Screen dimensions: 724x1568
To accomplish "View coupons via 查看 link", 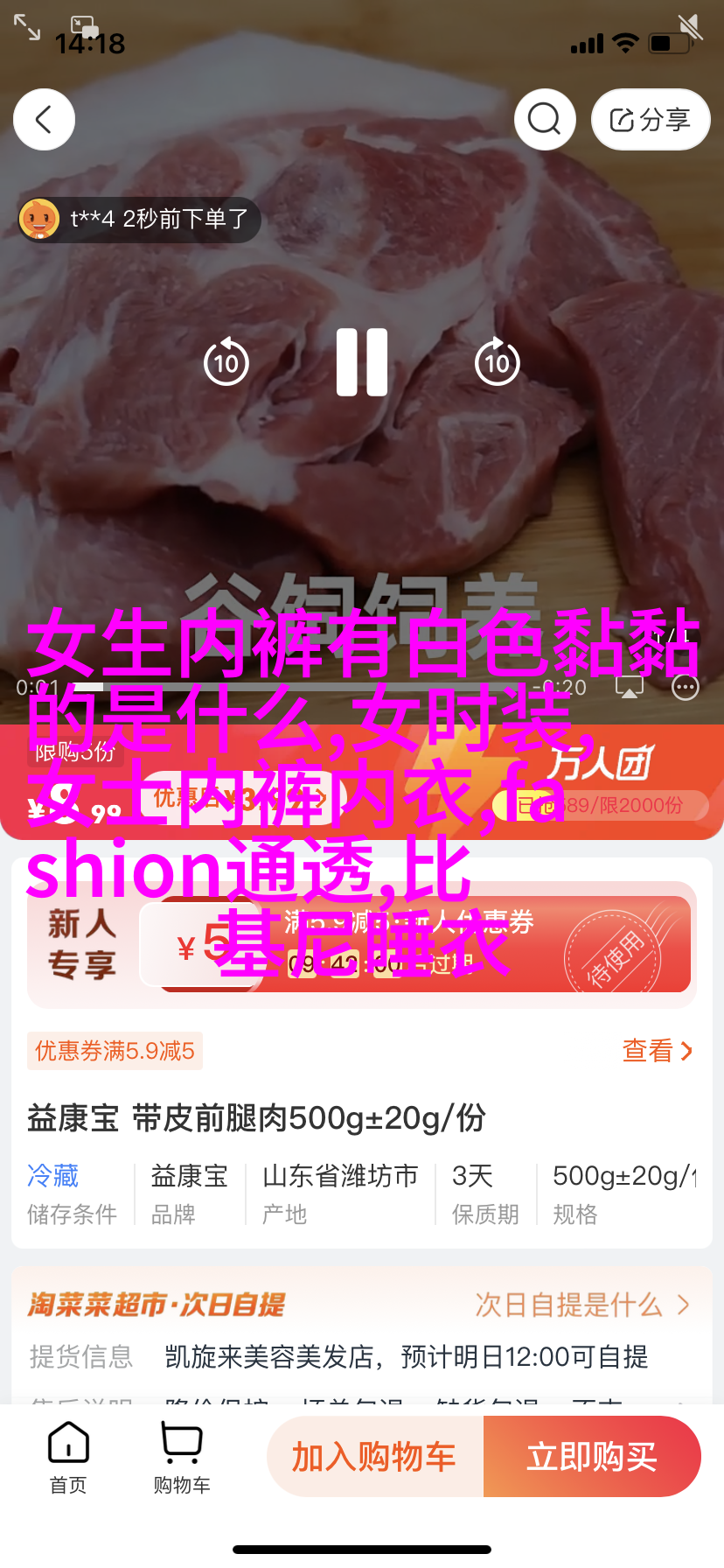I will [658, 1051].
